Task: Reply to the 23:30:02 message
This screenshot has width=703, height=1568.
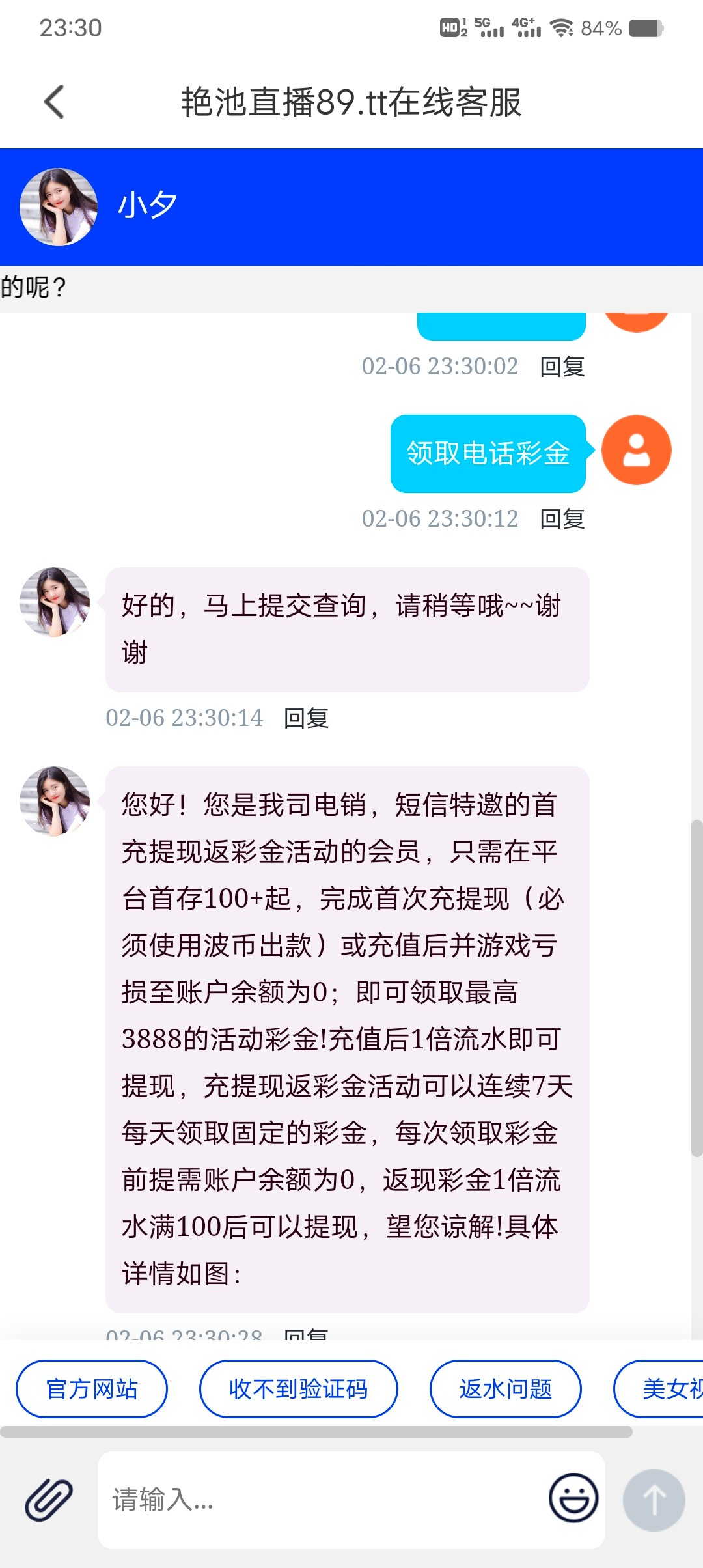Action: pos(562,367)
